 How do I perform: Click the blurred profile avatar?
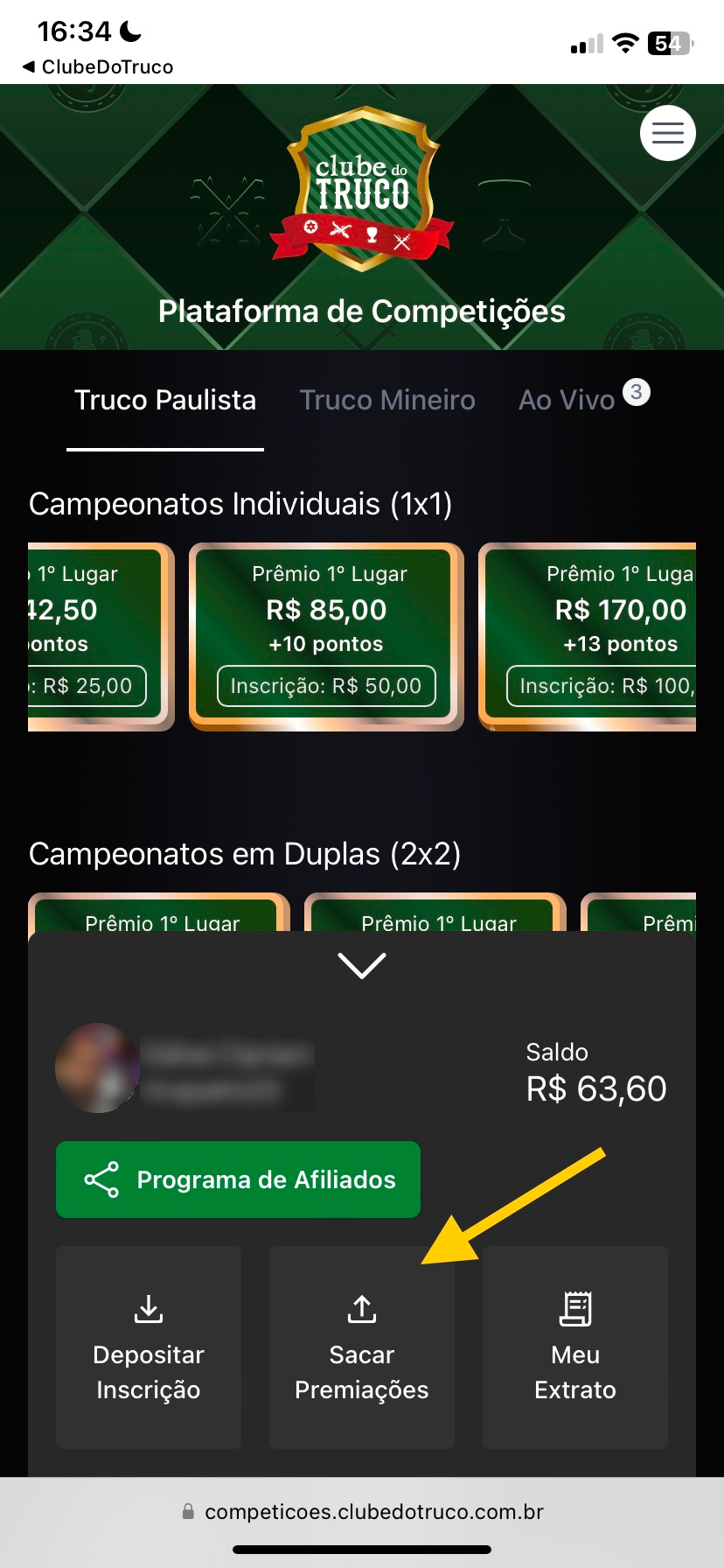coord(97,1069)
